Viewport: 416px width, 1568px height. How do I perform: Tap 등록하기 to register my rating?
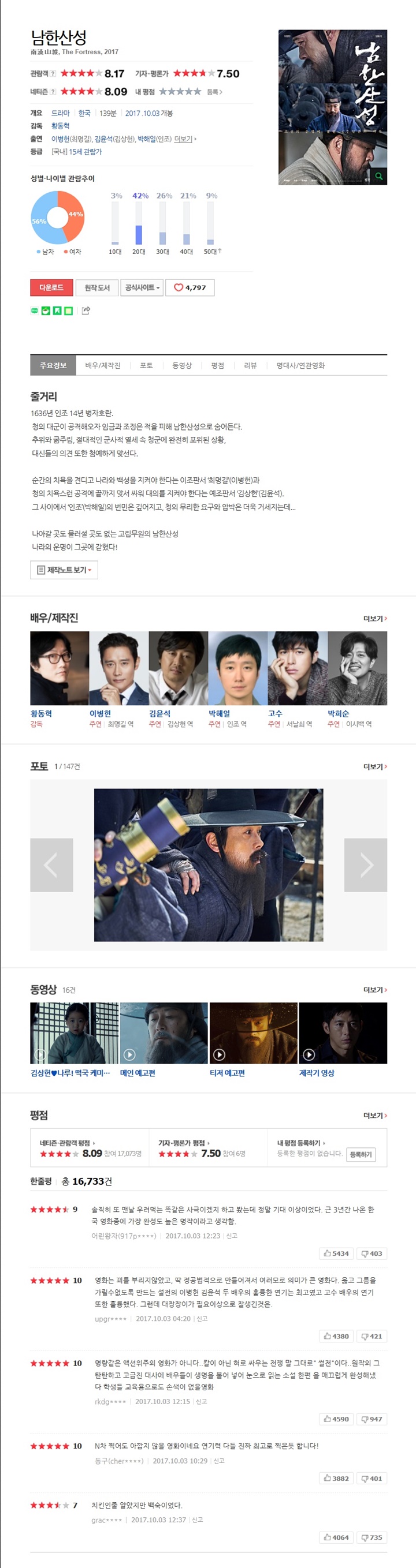361,1154
